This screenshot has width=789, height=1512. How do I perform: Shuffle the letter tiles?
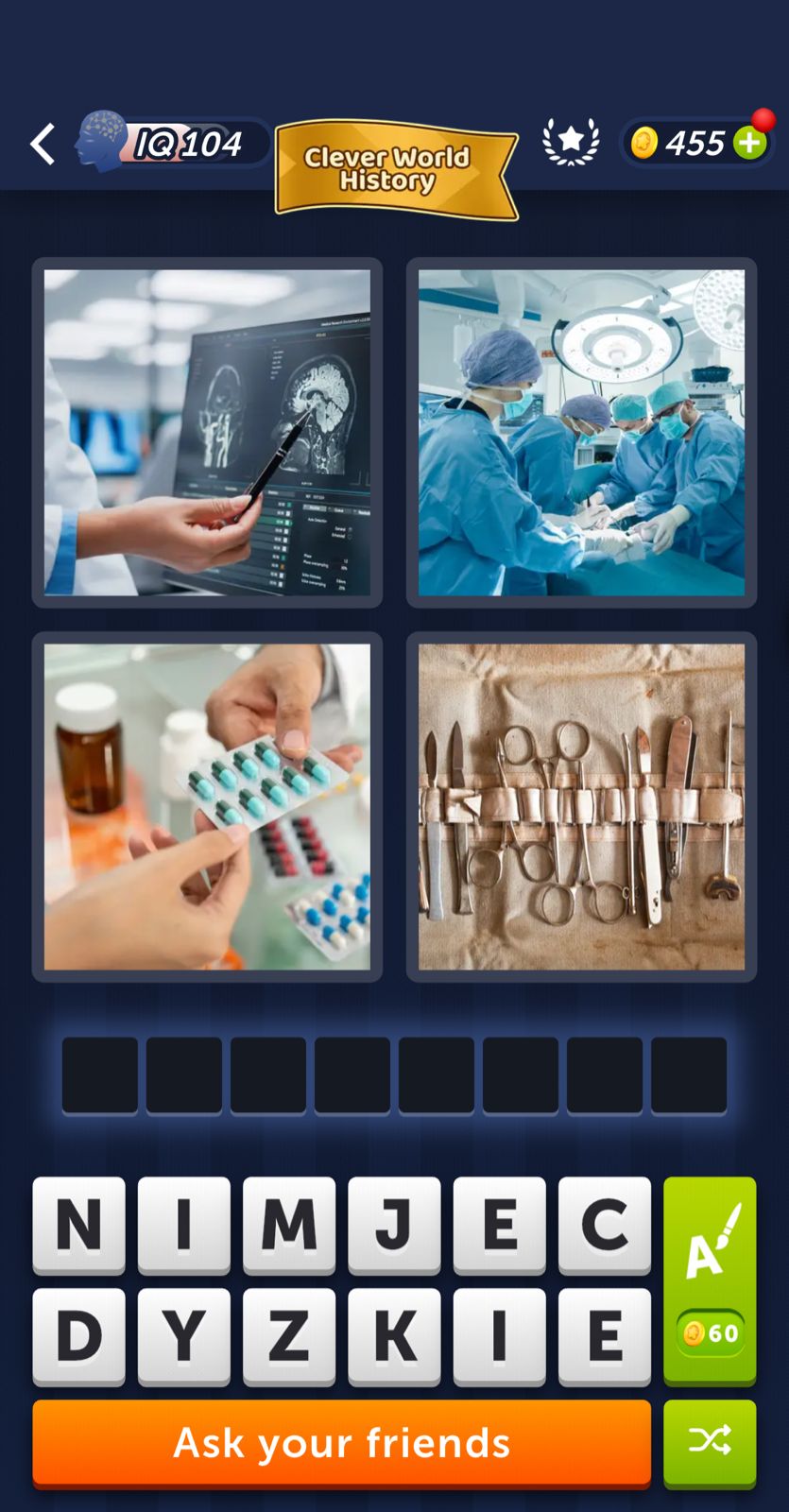tap(710, 1441)
